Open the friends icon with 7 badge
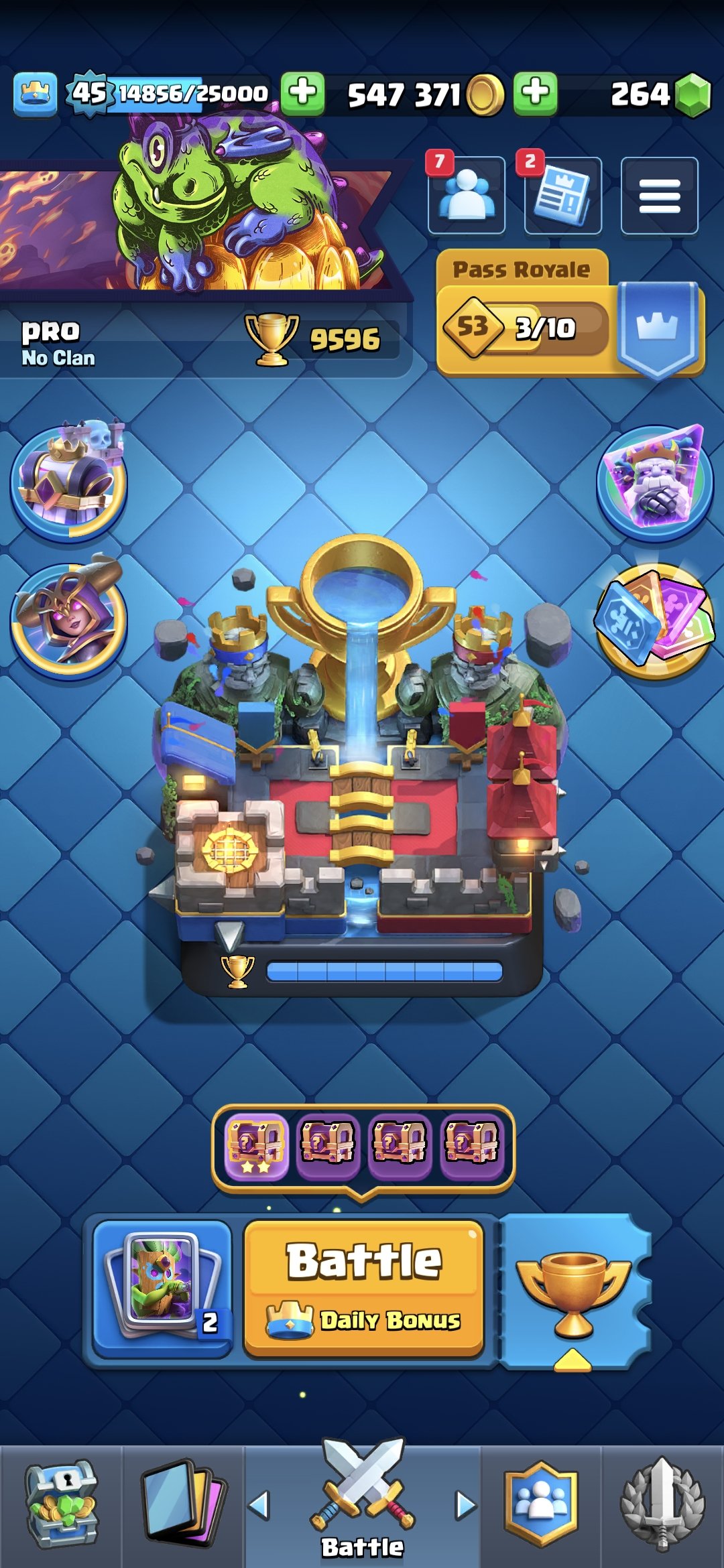The image size is (724, 1568). (x=467, y=196)
